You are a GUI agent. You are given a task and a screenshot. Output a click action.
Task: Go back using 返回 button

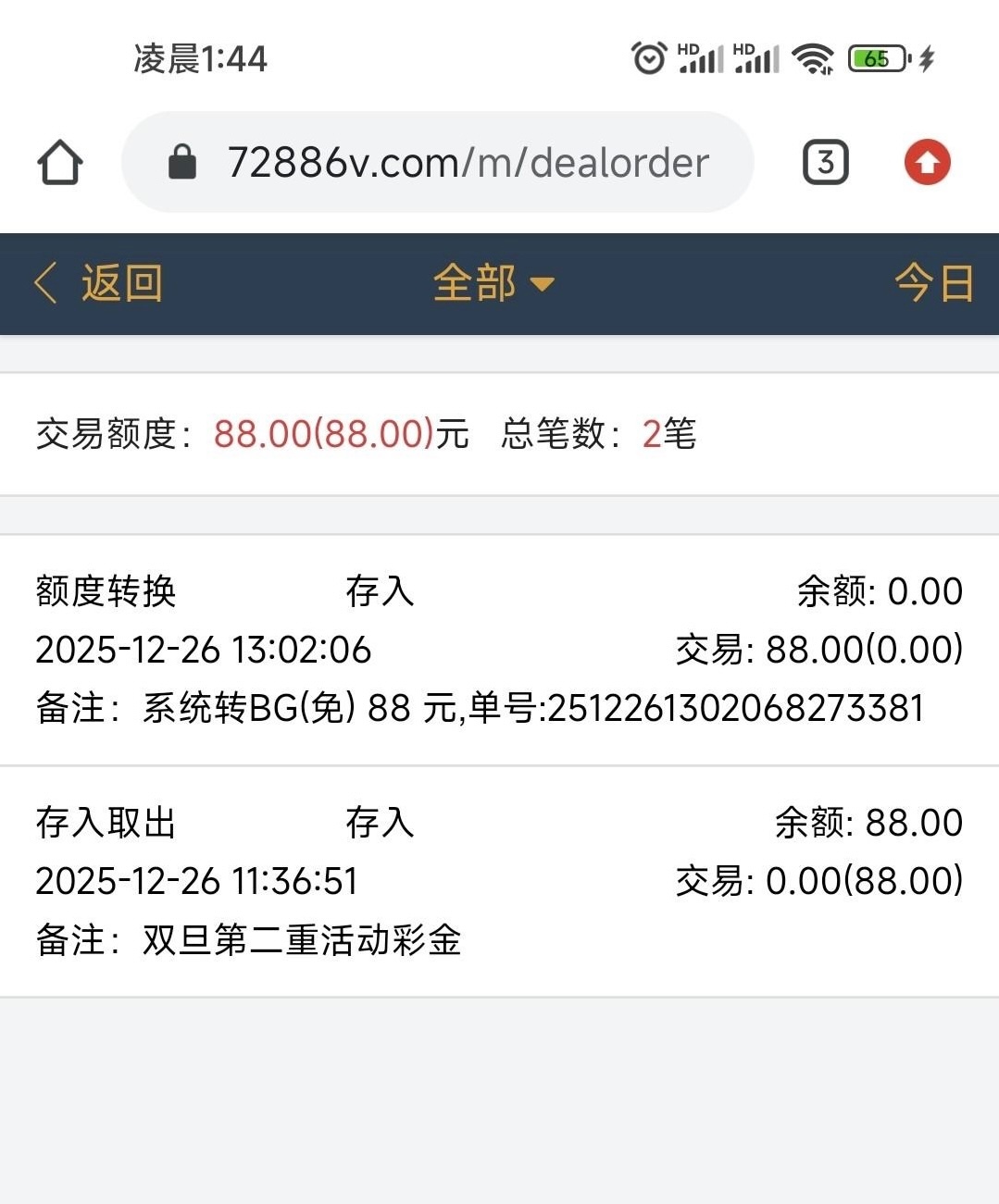[x=99, y=283]
